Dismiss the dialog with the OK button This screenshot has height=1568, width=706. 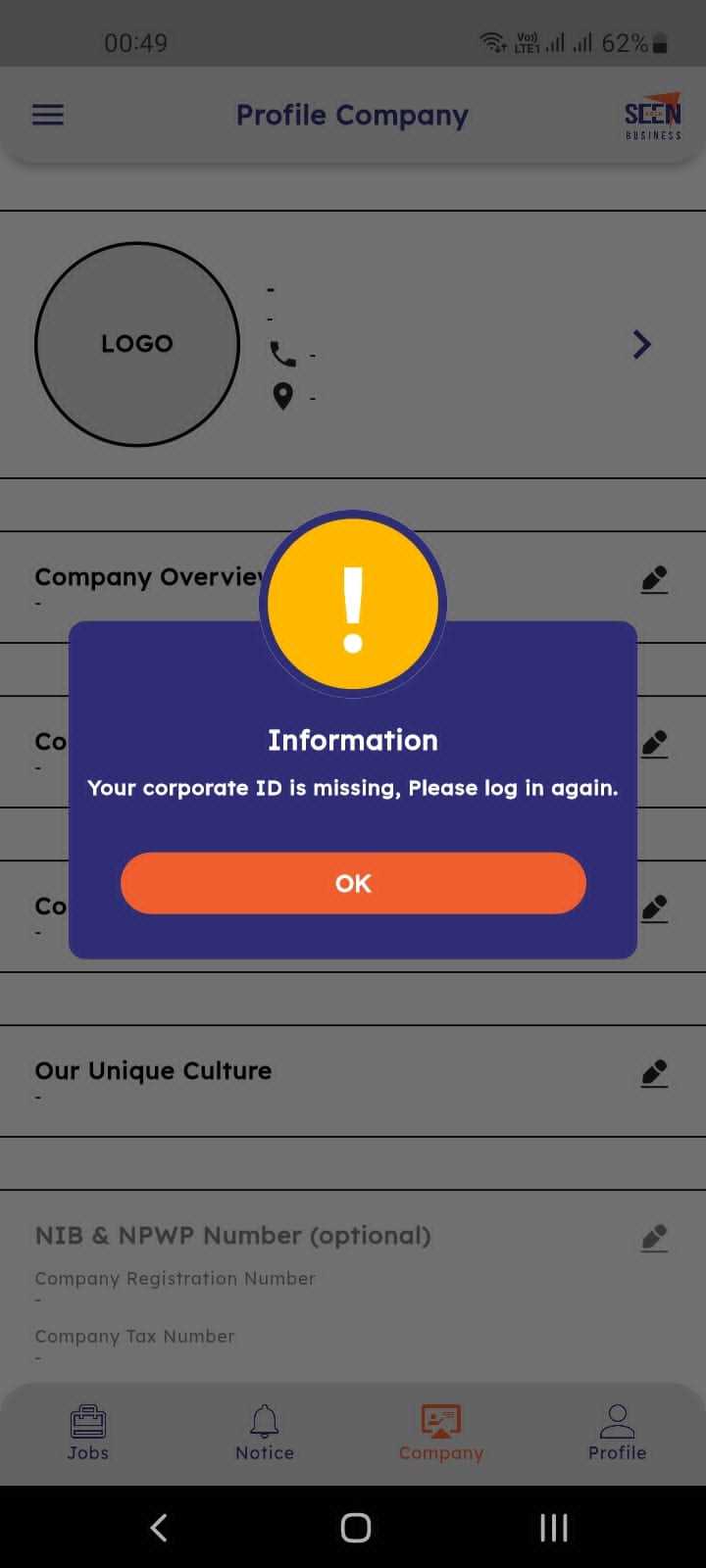(x=353, y=883)
